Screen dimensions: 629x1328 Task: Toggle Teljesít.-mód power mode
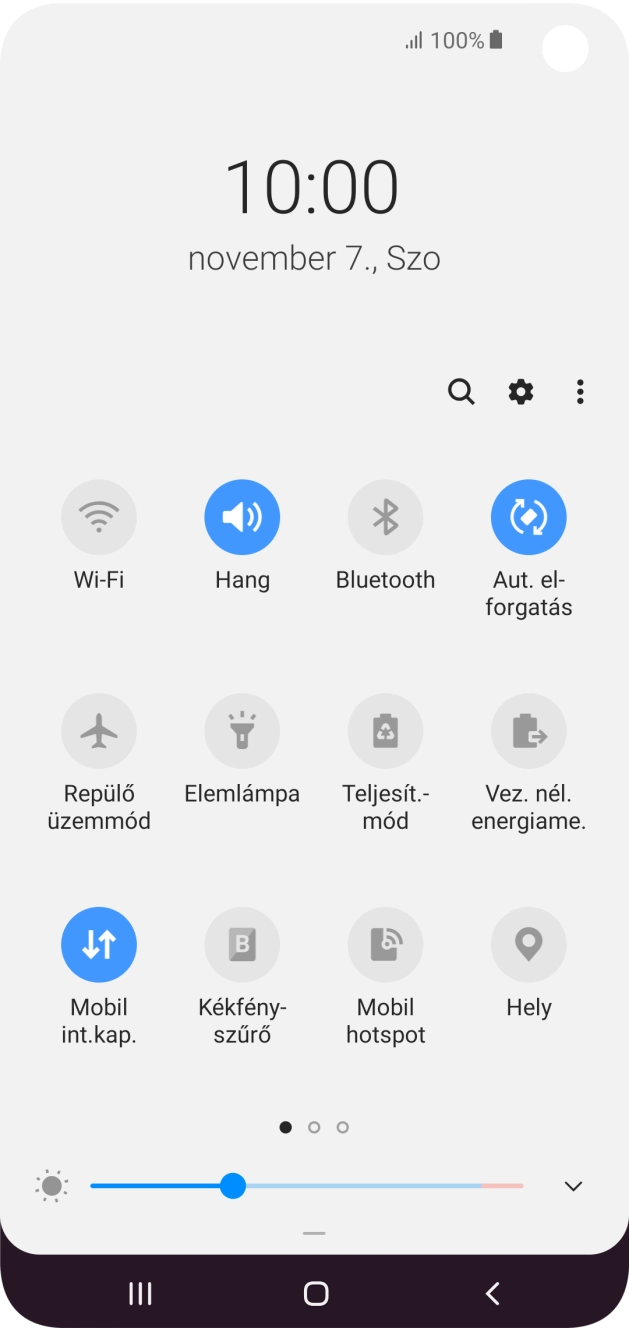pyautogui.click(x=385, y=732)
